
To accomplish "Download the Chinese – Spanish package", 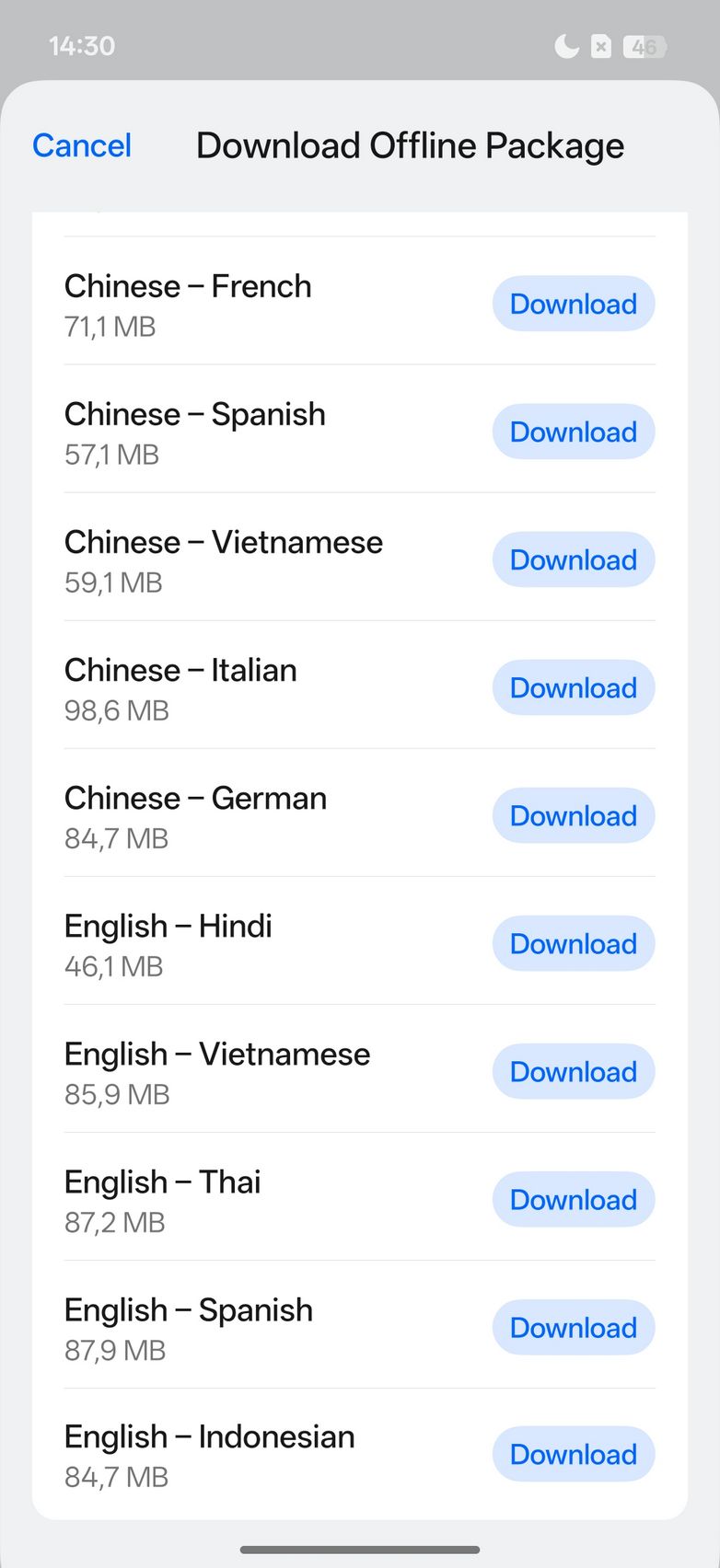I will pos(573,432).
